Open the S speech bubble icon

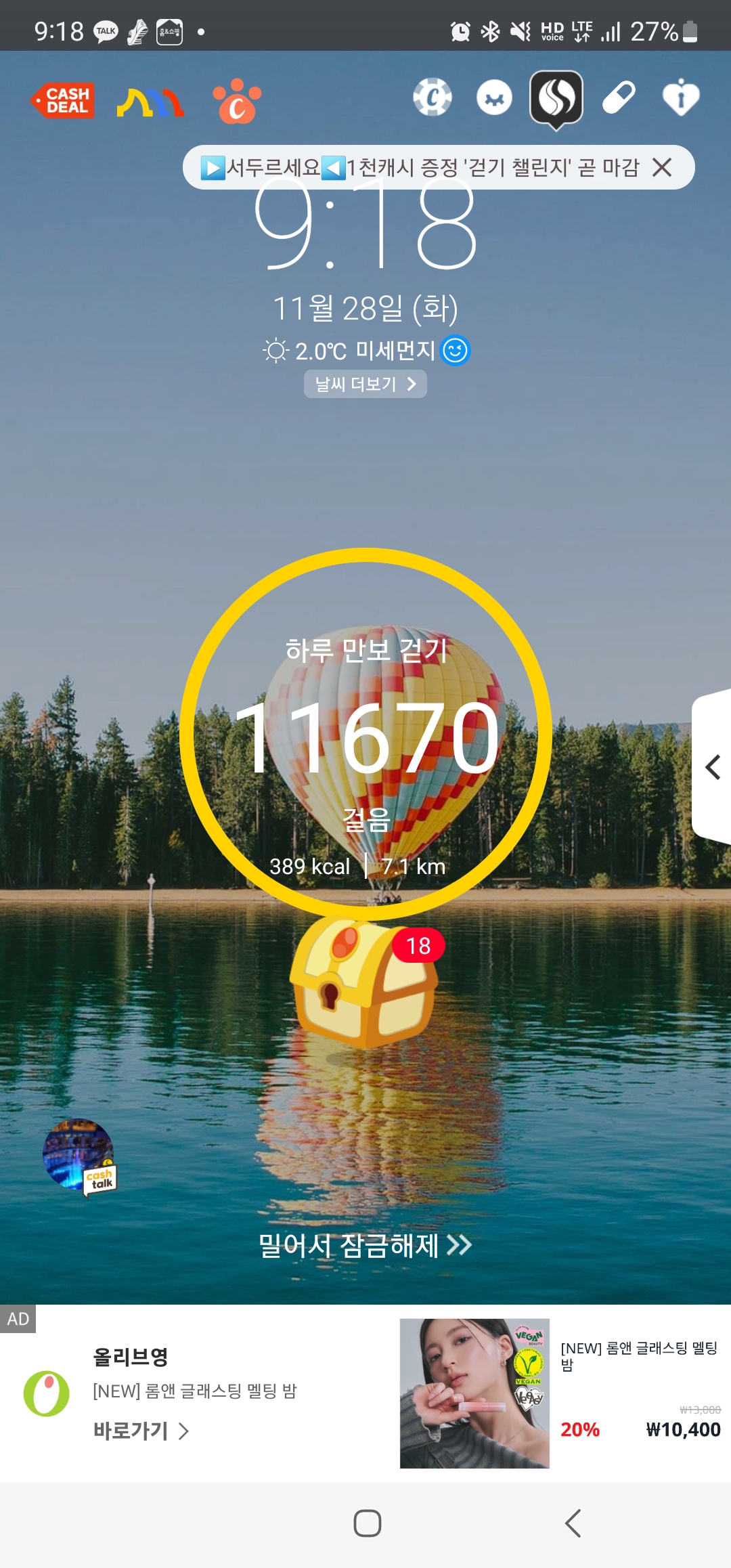pos(556,99)
